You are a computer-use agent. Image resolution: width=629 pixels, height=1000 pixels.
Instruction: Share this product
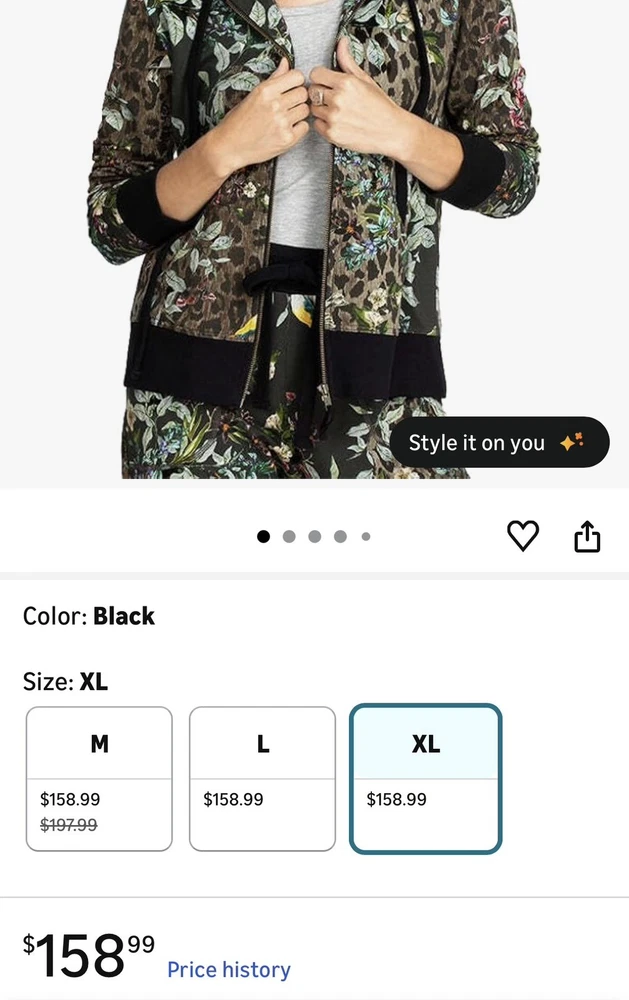click(x=587, y=536)
